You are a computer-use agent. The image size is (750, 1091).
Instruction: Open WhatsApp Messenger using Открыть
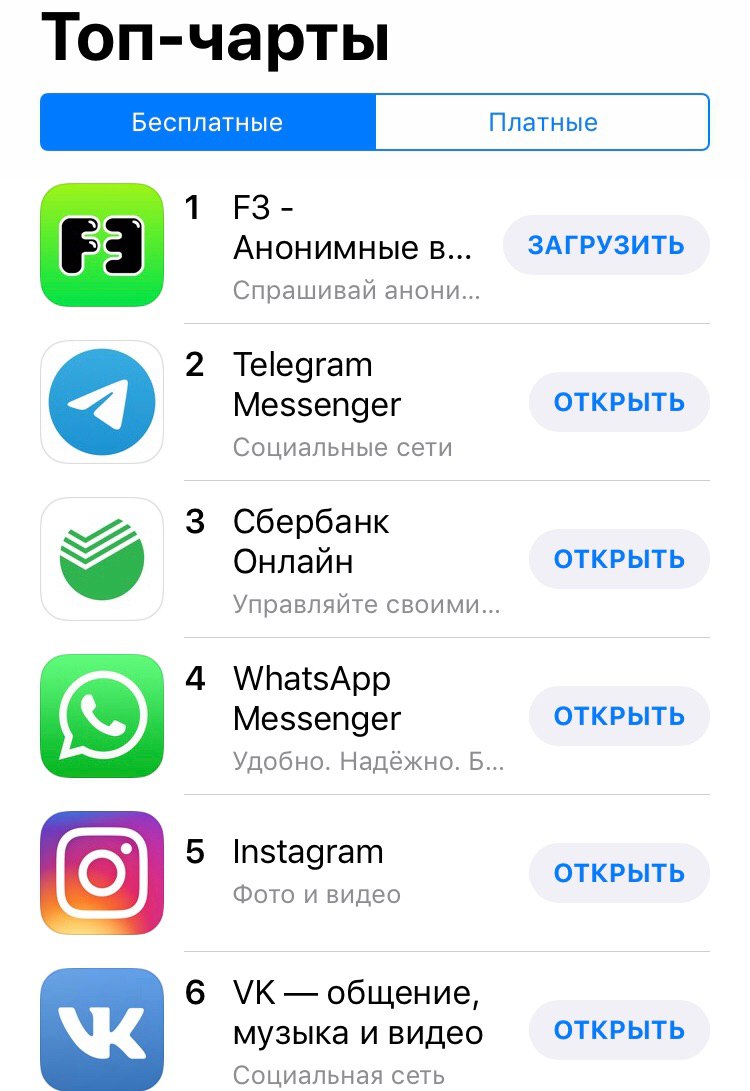tap(618, 716)
